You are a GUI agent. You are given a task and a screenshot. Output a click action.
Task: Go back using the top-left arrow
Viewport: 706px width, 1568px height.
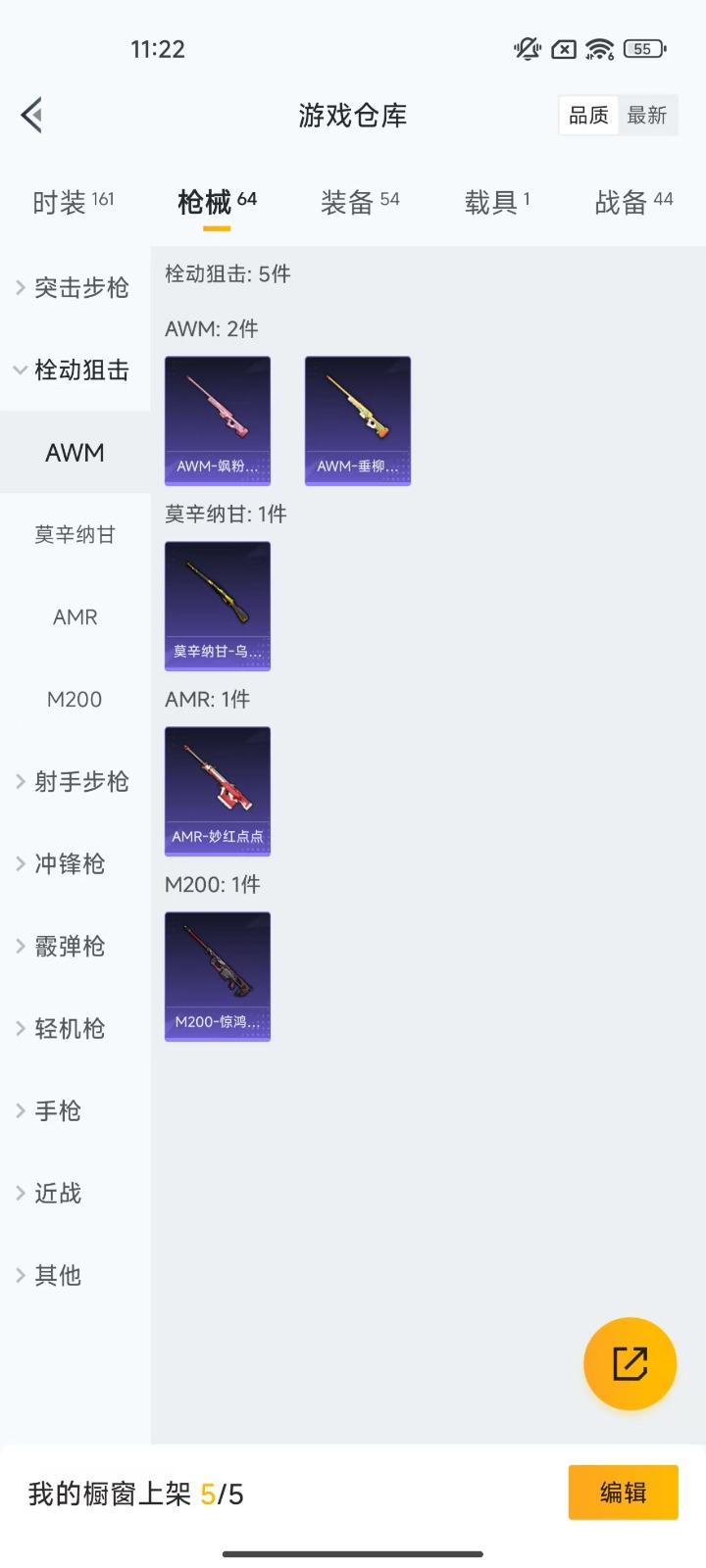tap(32, 116)
